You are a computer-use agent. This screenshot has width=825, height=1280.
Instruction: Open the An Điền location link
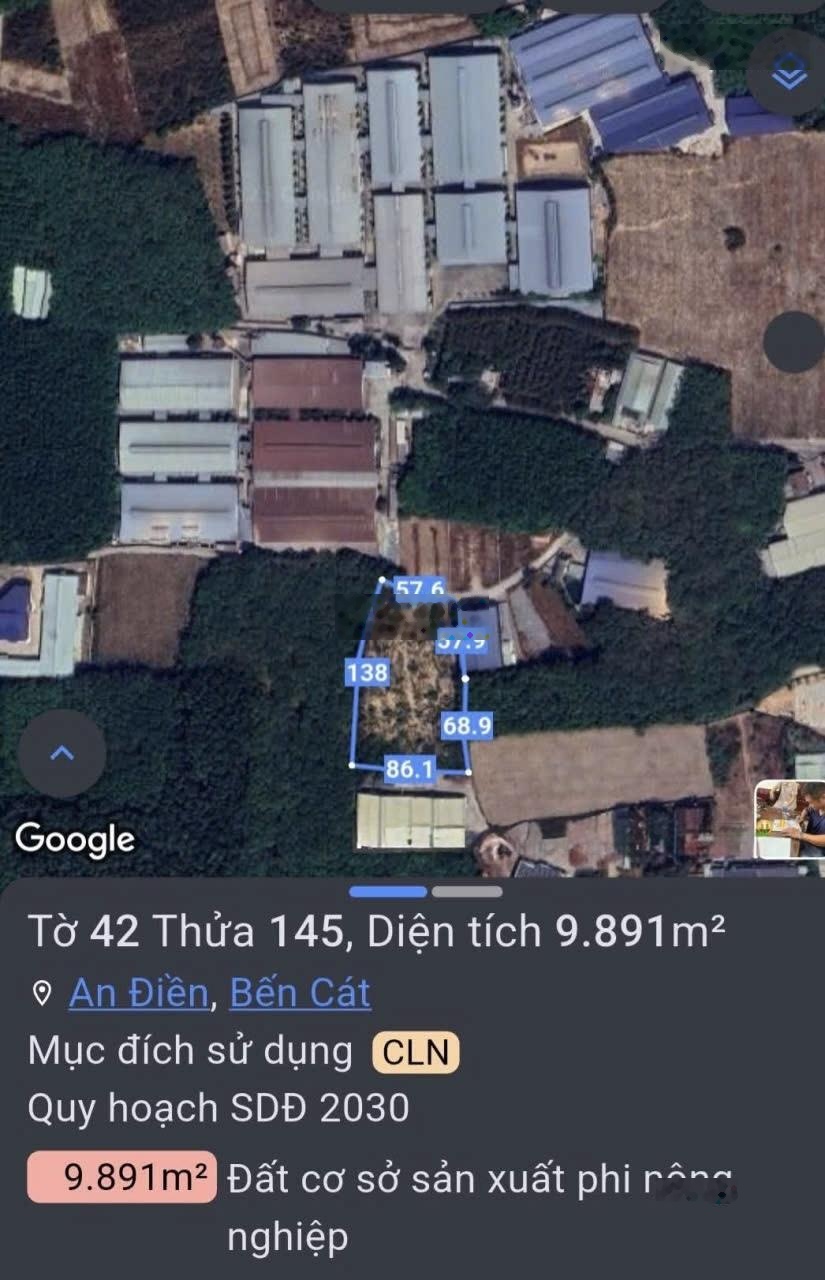138,993
